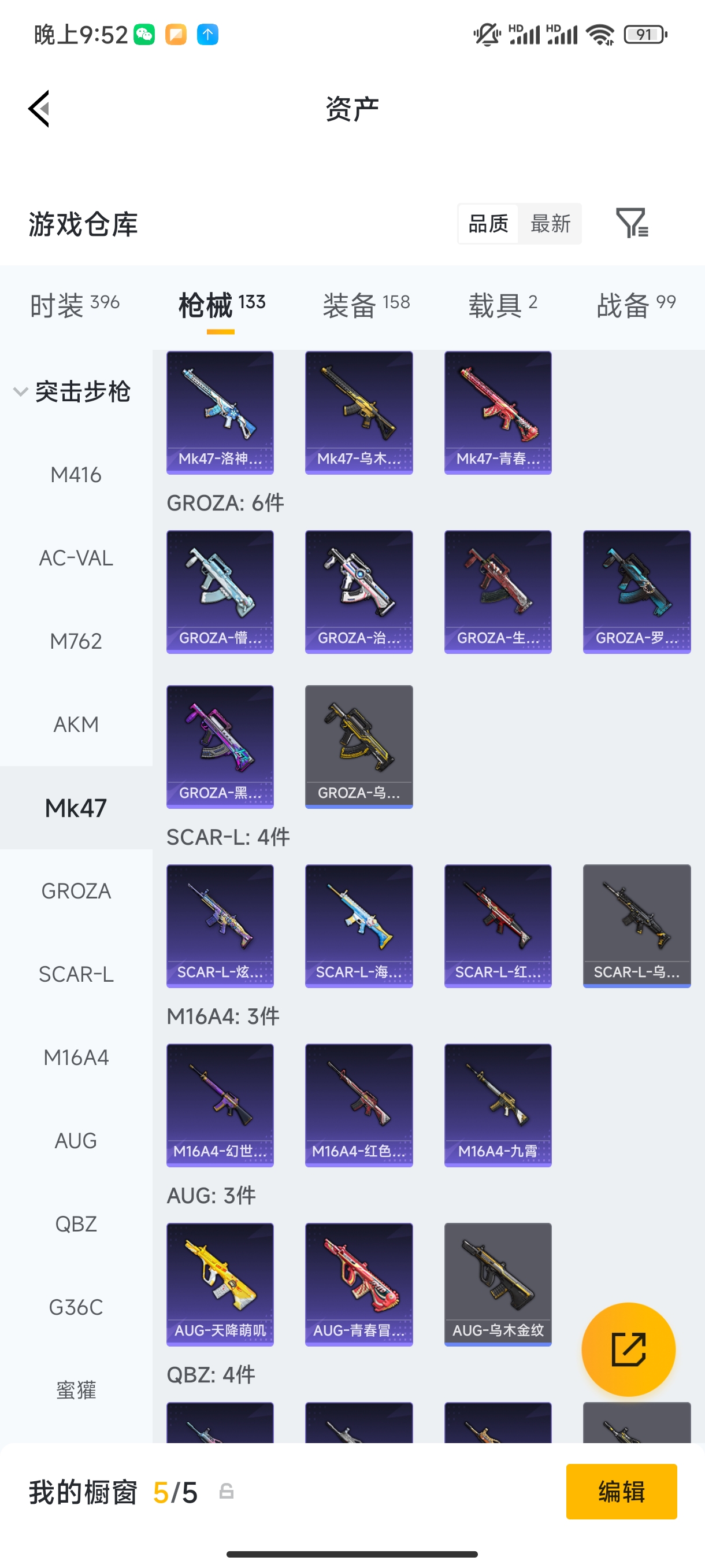Screen dimensions: 705x1568
Task: Tap 编辑 to edit 我的橱窗
Action: coord(621,1491)
